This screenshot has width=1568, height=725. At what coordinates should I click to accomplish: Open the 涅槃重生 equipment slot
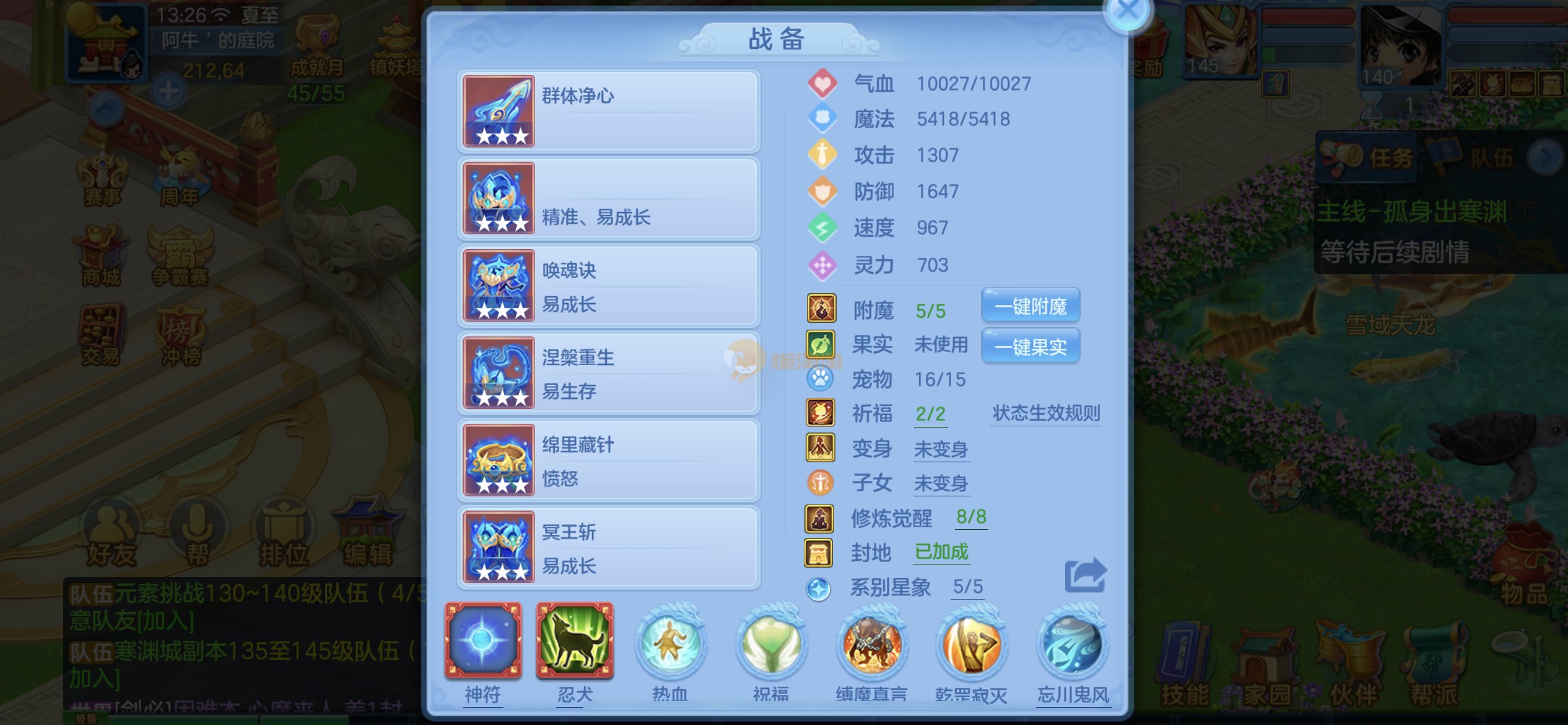[x=608, y=374]
